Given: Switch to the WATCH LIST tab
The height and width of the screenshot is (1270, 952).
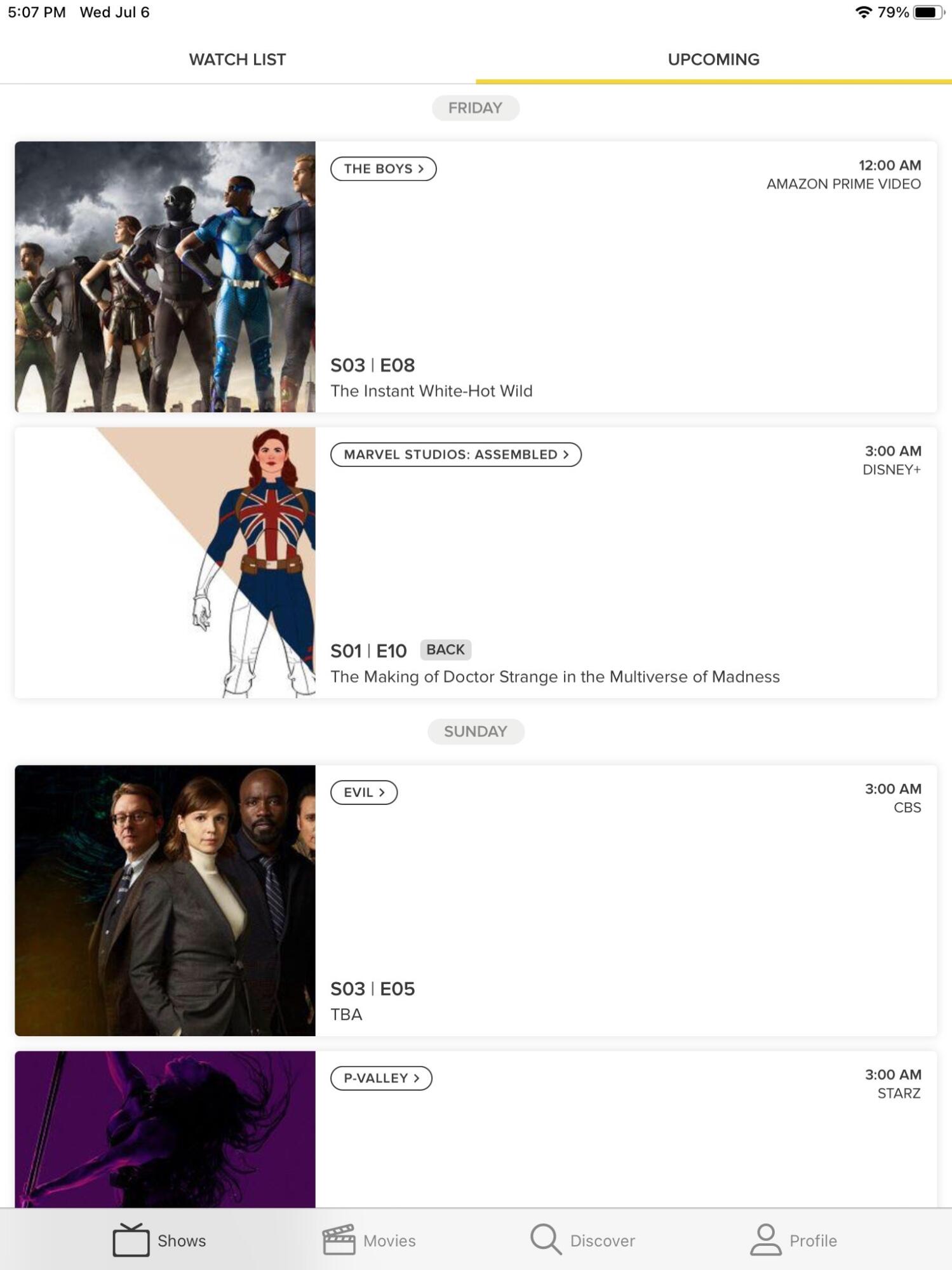Looking at the screenshot, I should (238, 59).
